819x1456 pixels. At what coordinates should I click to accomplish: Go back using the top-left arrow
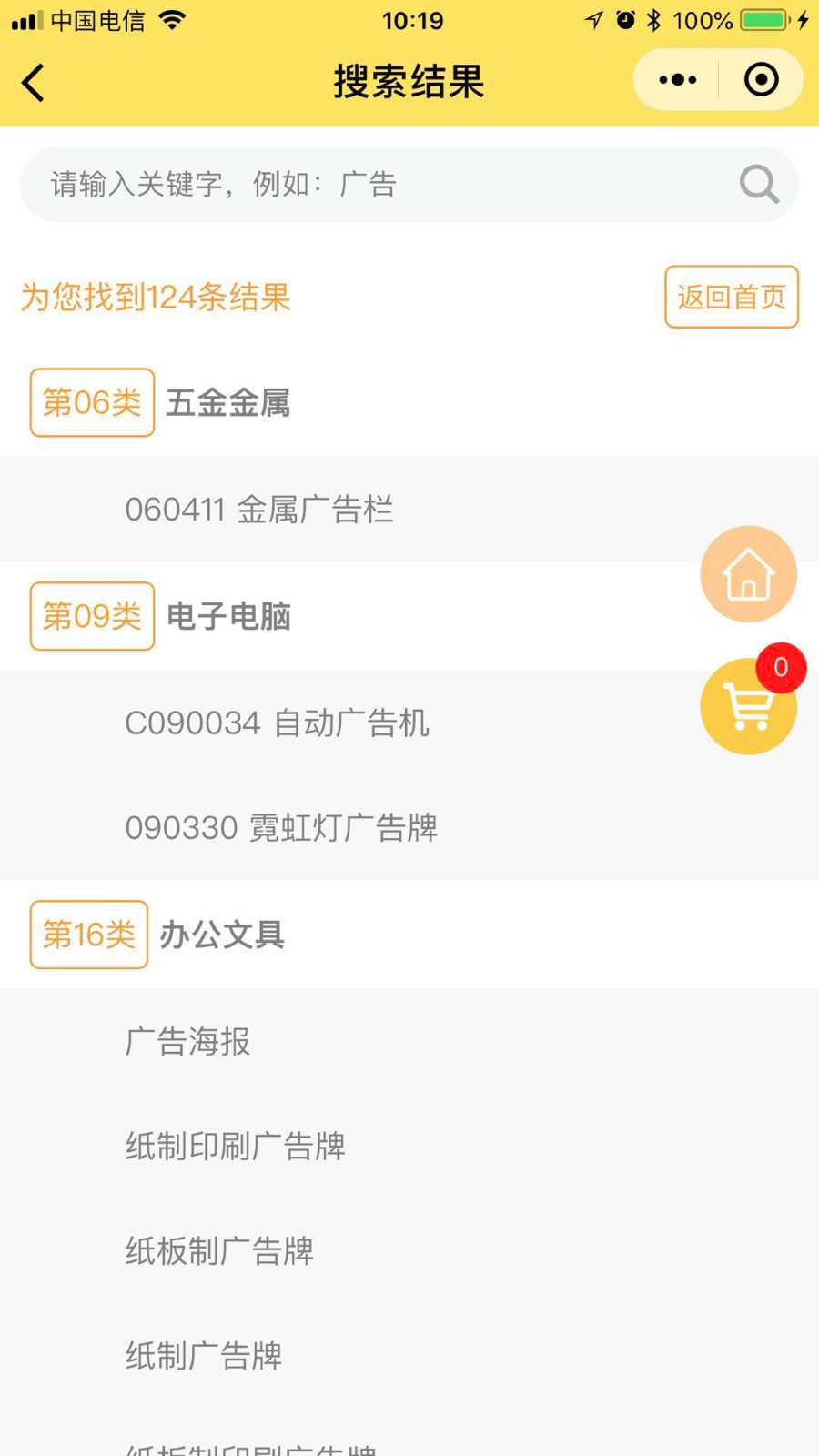click(34, 83)
